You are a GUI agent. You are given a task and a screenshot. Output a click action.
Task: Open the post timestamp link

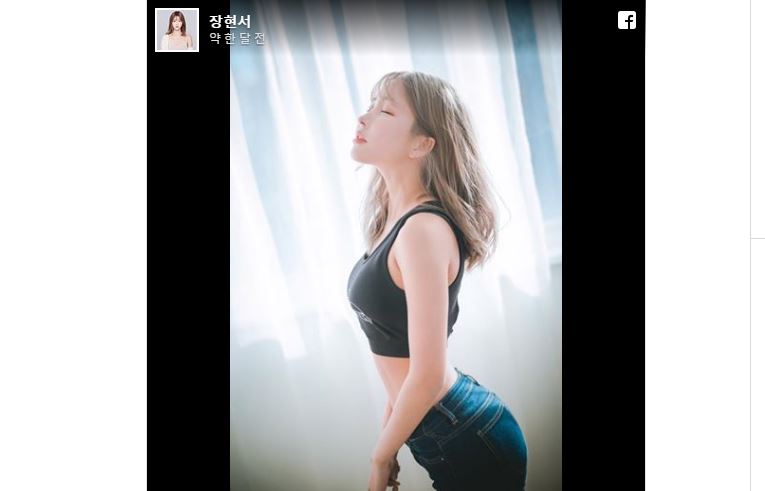tap(237, 39)
